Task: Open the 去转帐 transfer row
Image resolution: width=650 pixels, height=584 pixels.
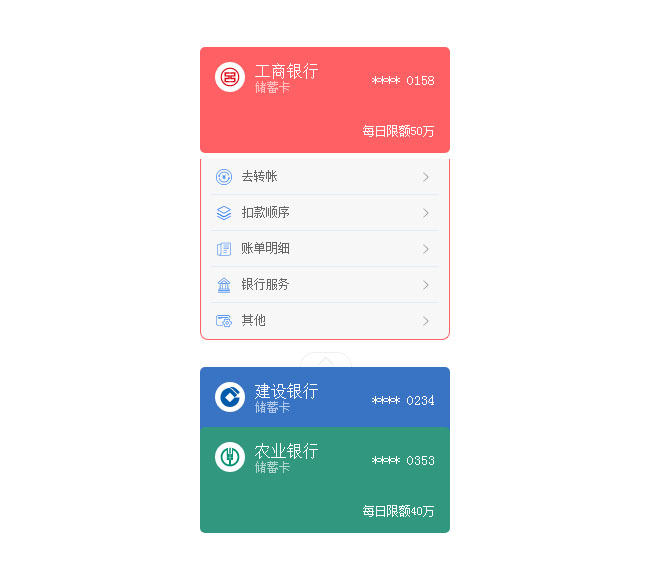Action: pyautogui.click(x=324, y=177)
